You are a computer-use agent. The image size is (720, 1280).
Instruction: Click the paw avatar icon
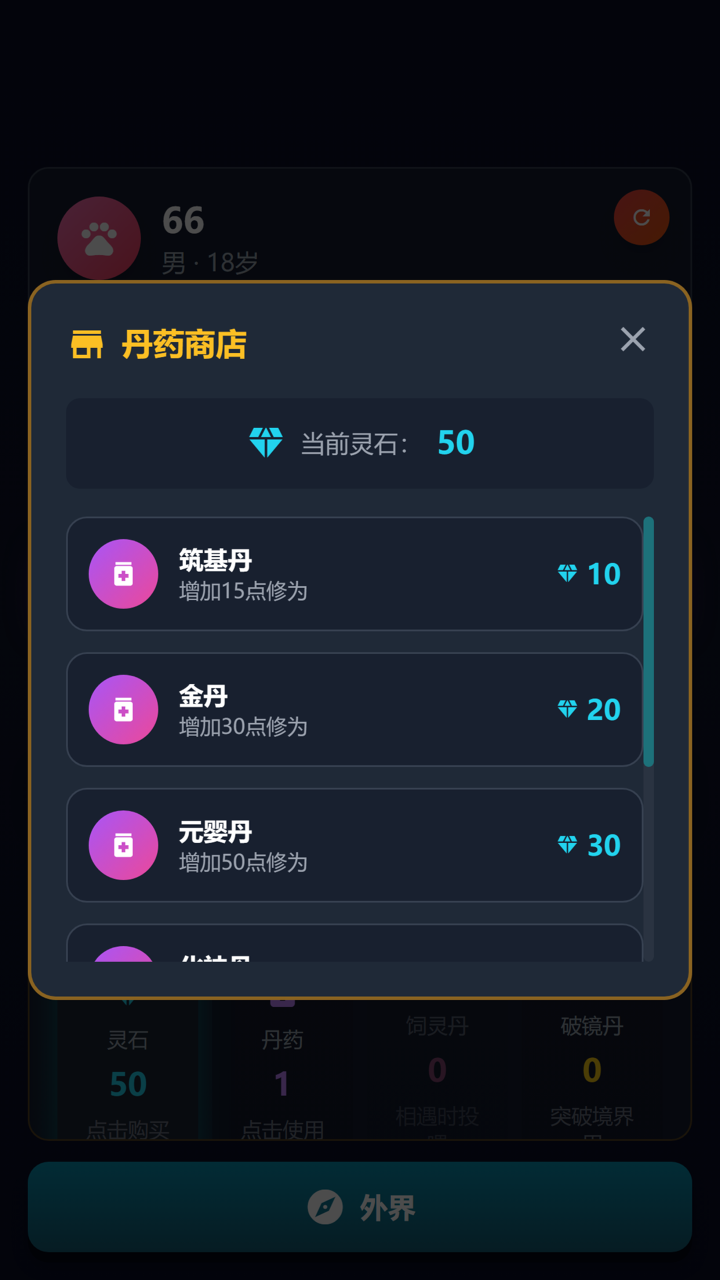click(x=98, y=237)
